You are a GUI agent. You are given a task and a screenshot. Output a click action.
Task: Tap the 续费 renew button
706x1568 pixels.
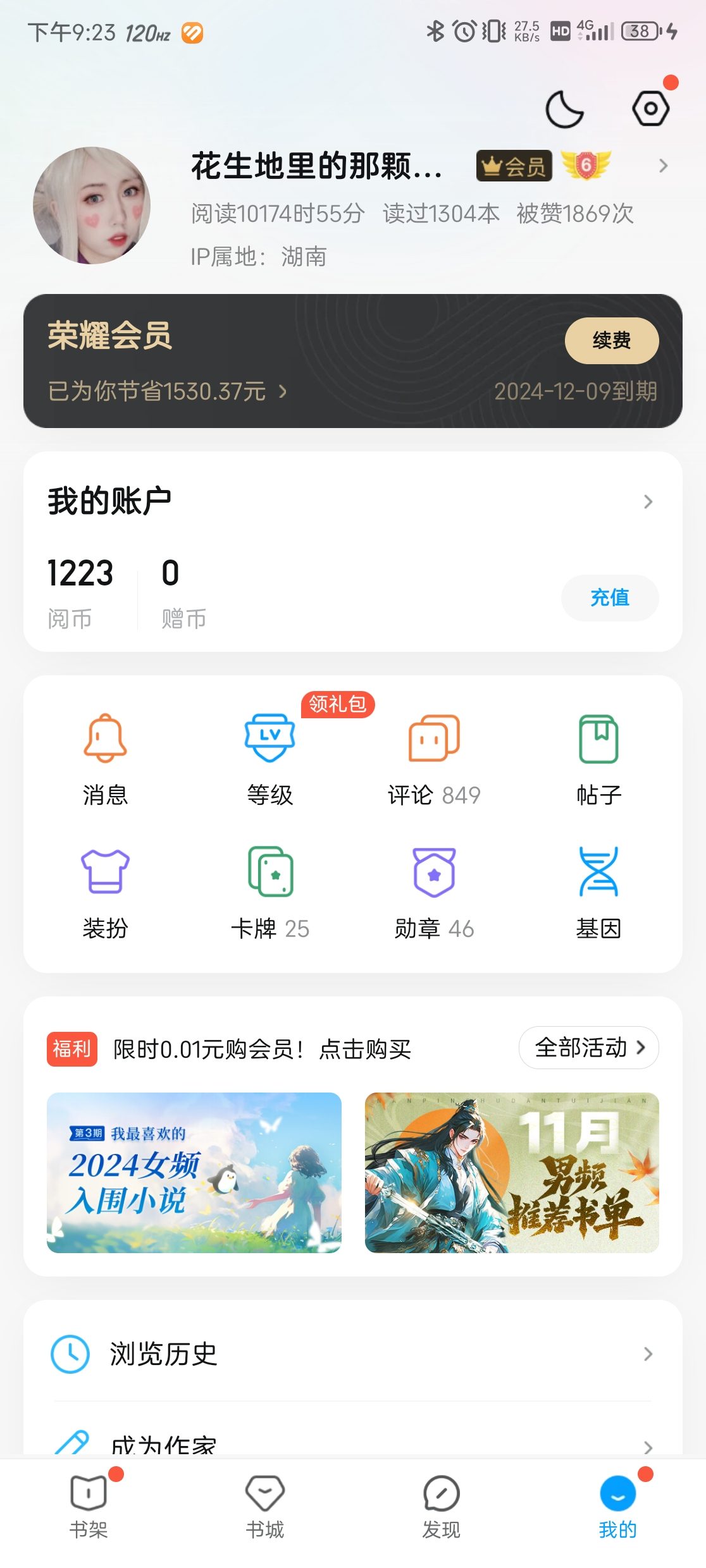[611, 341]
